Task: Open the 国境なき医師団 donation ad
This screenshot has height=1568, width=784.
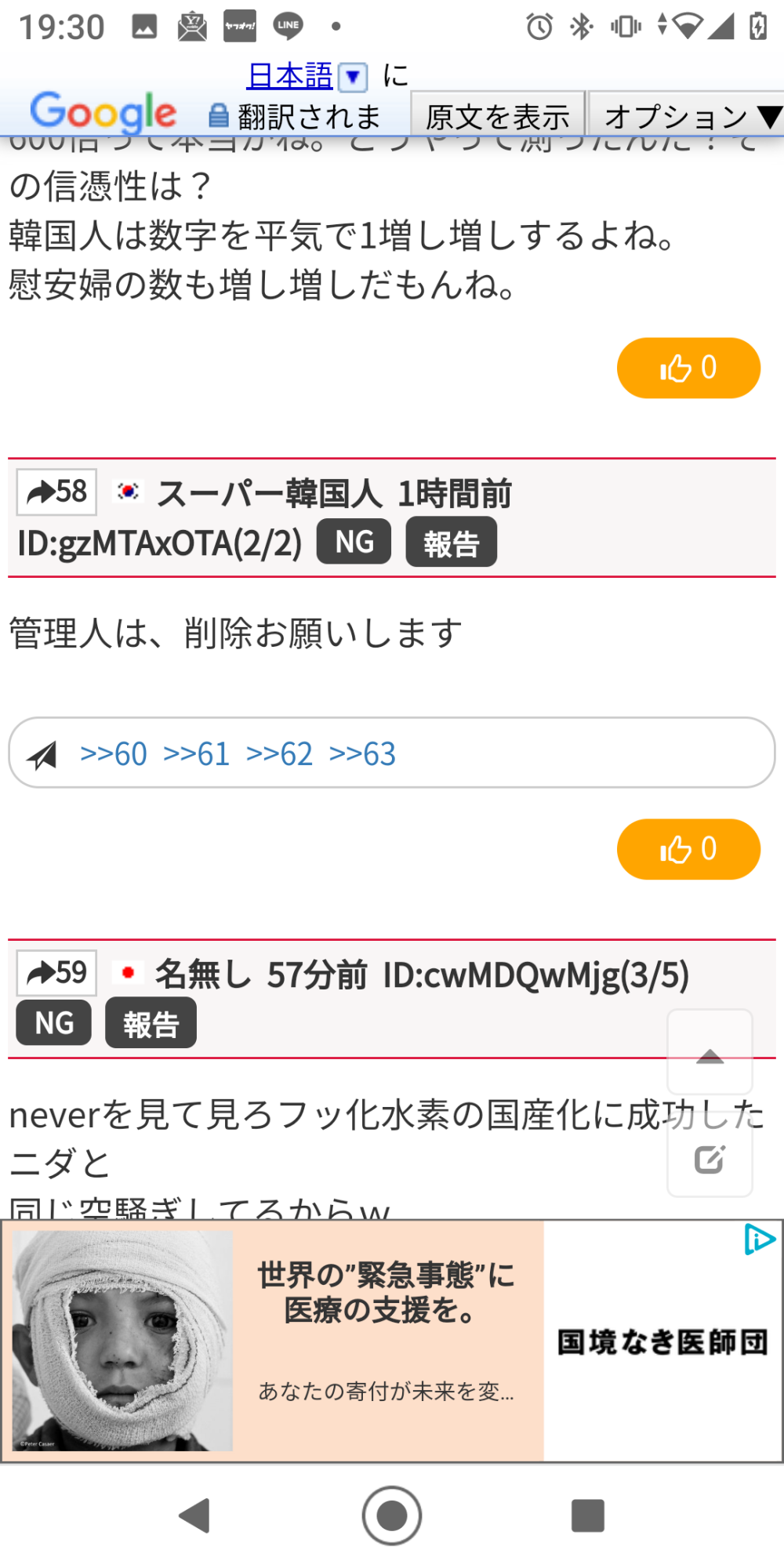Action: pos(392,1341)
